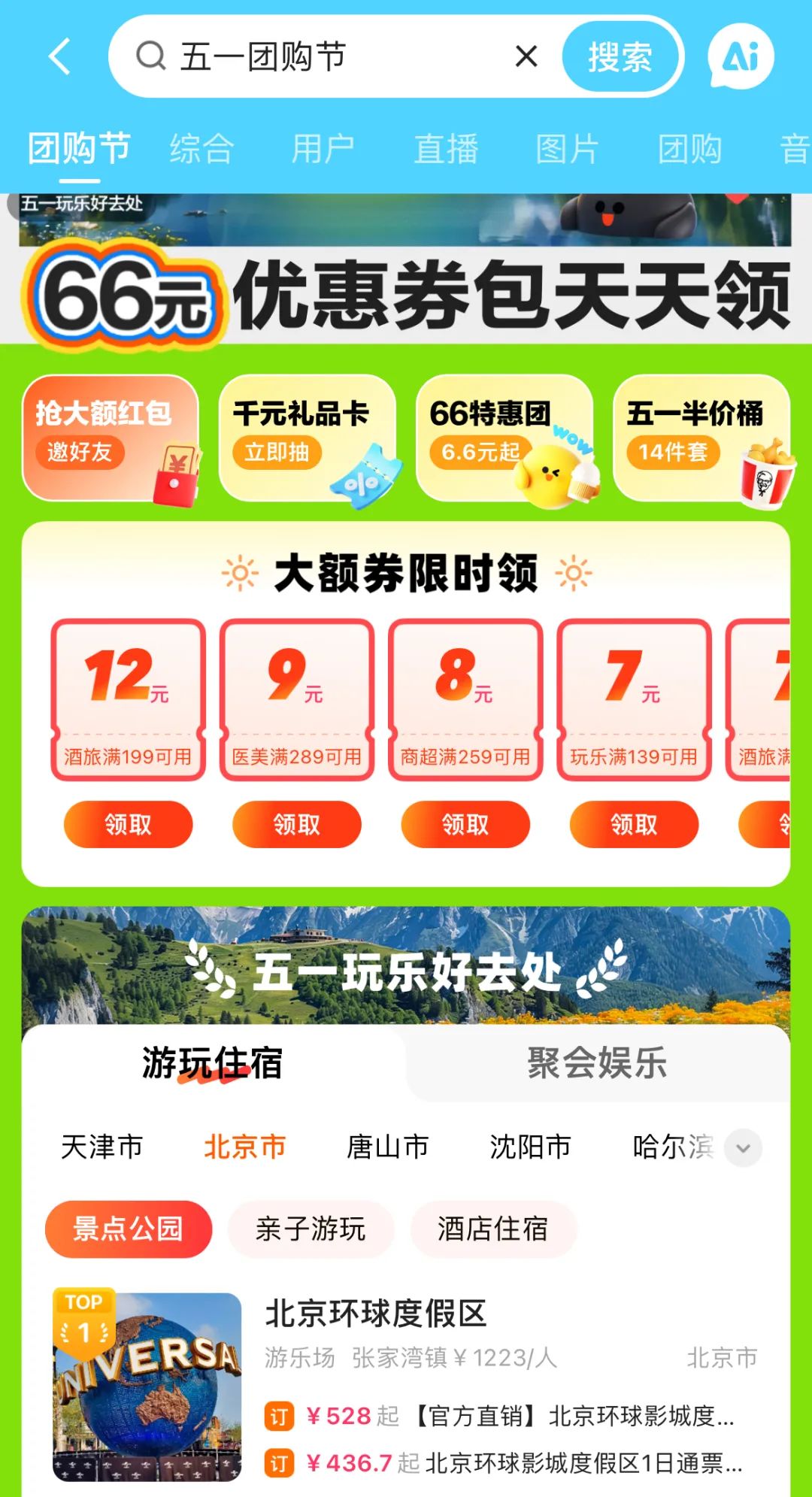Select 天津市 in the city list

click(x=101, y=1147)
